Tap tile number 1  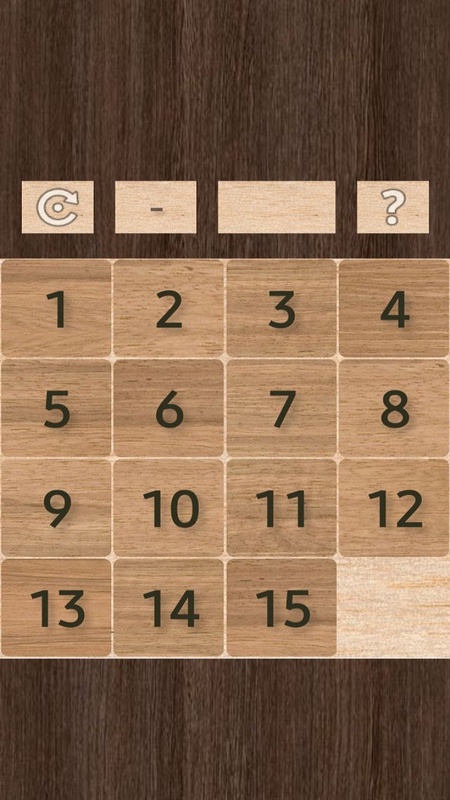56,308
